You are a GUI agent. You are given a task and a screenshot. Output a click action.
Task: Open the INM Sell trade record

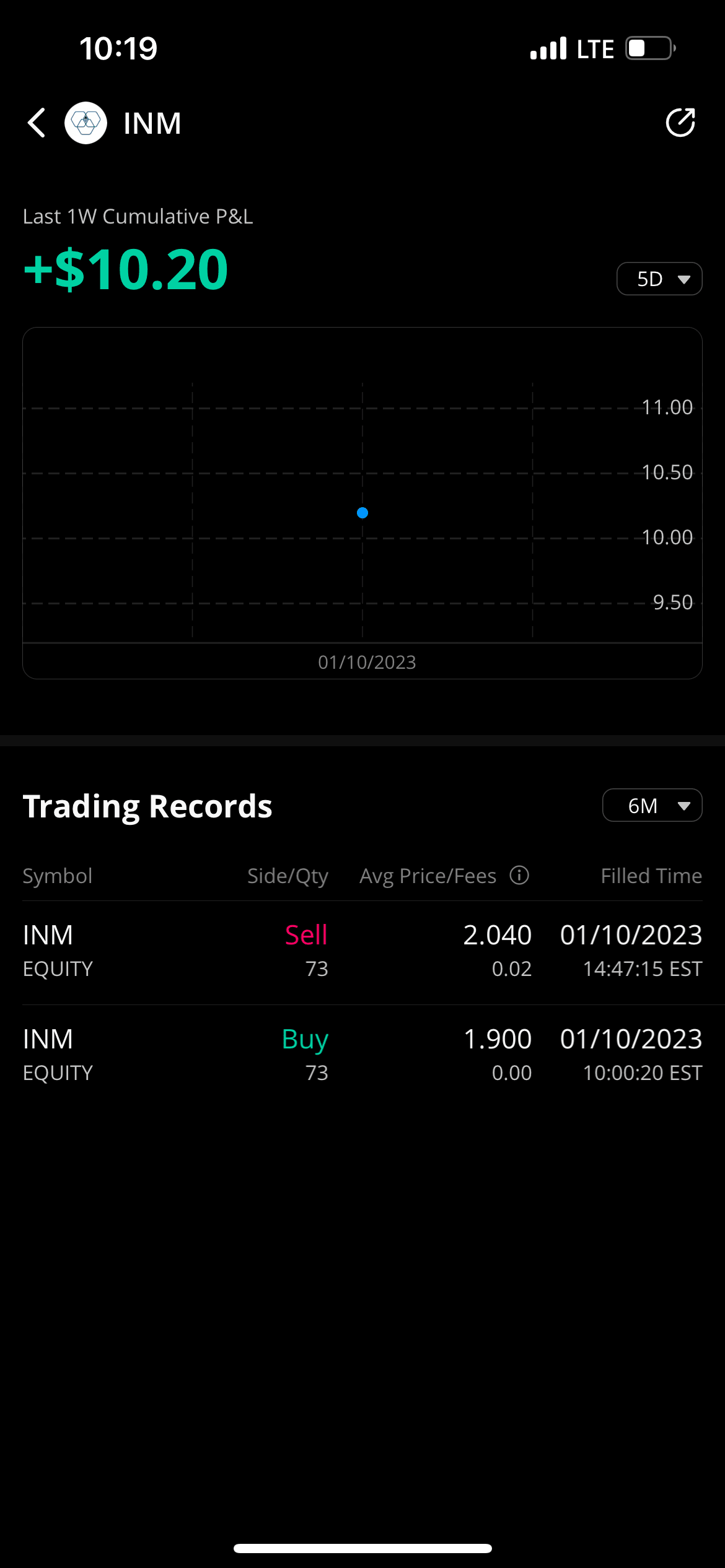[x=362, y=951]
